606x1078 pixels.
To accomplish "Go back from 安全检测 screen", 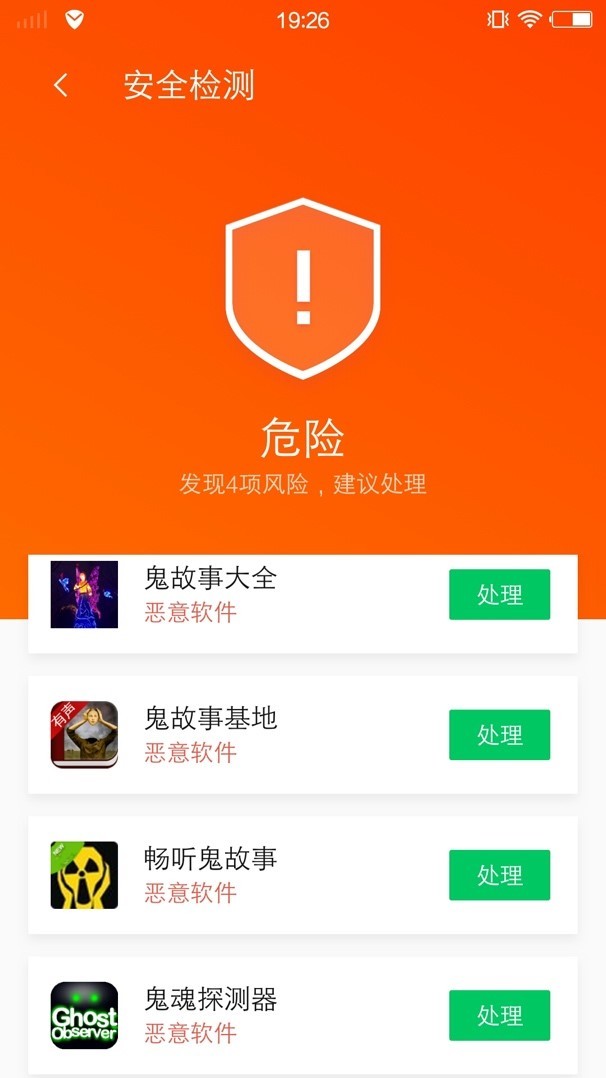I will click(61, 86).
